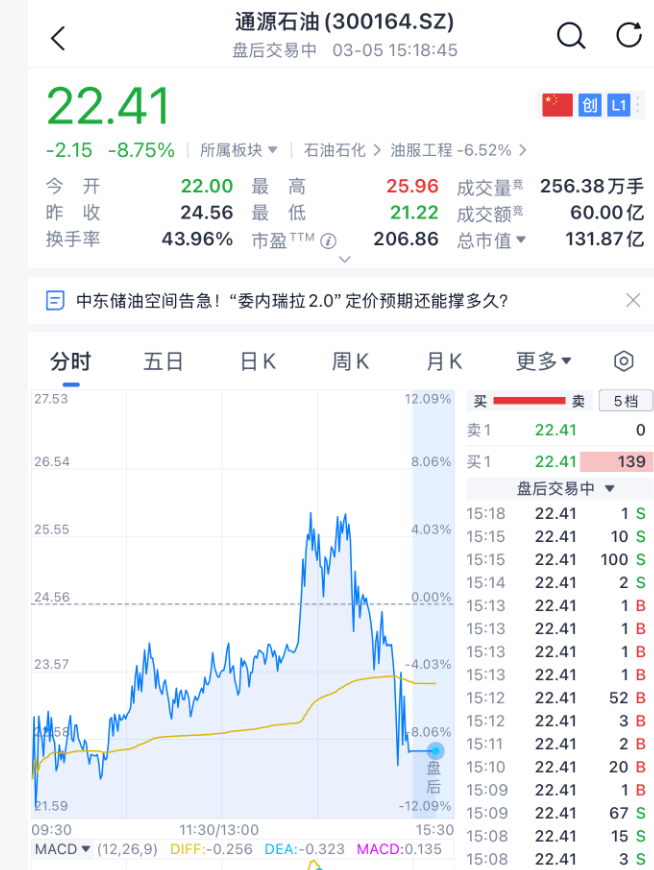The image size is (654, 870).
Task: Open the 更多 chart period dropdown
Action: pos(543,361)
